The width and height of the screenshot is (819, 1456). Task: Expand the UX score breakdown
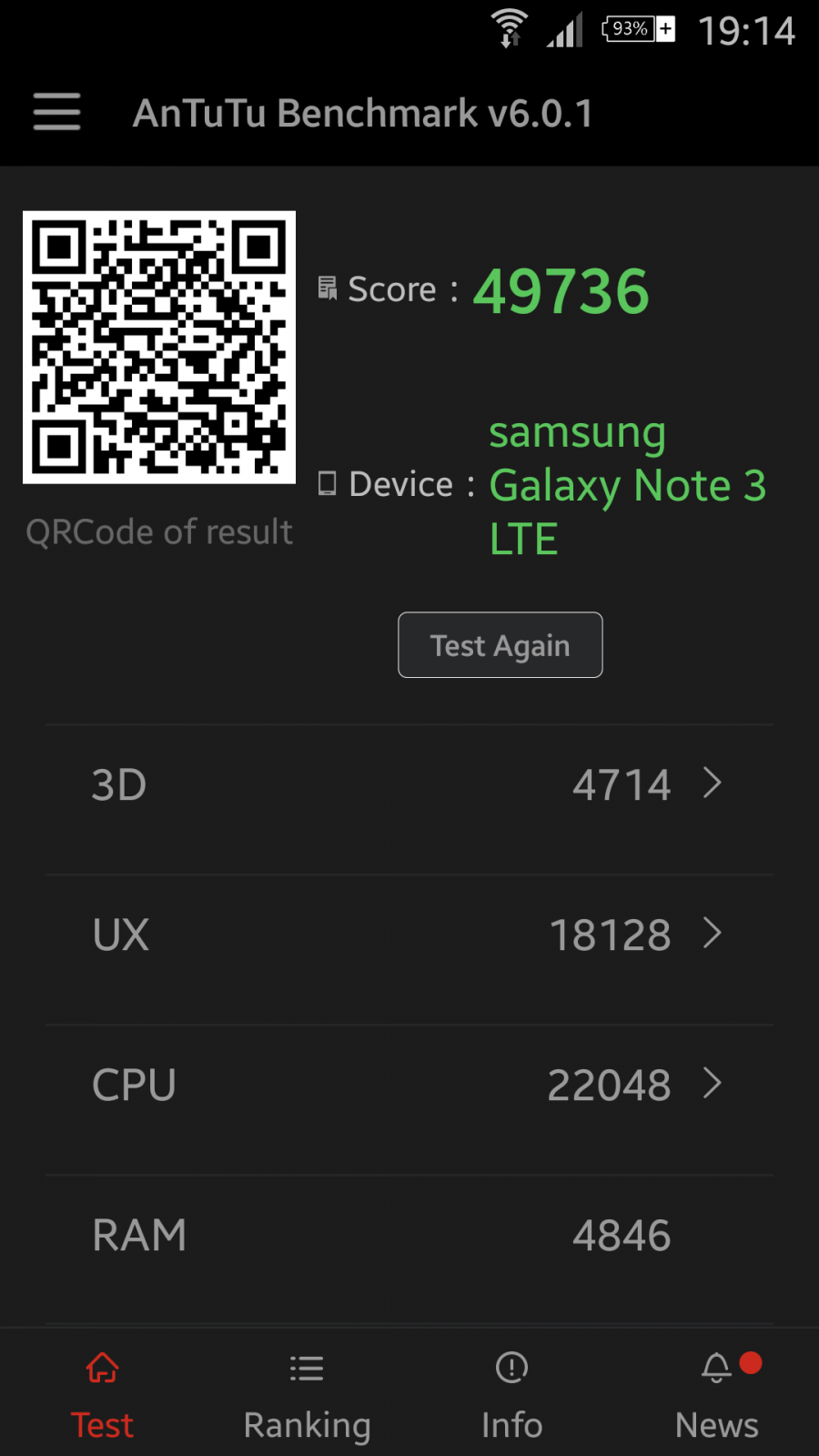tap(409, 935)
